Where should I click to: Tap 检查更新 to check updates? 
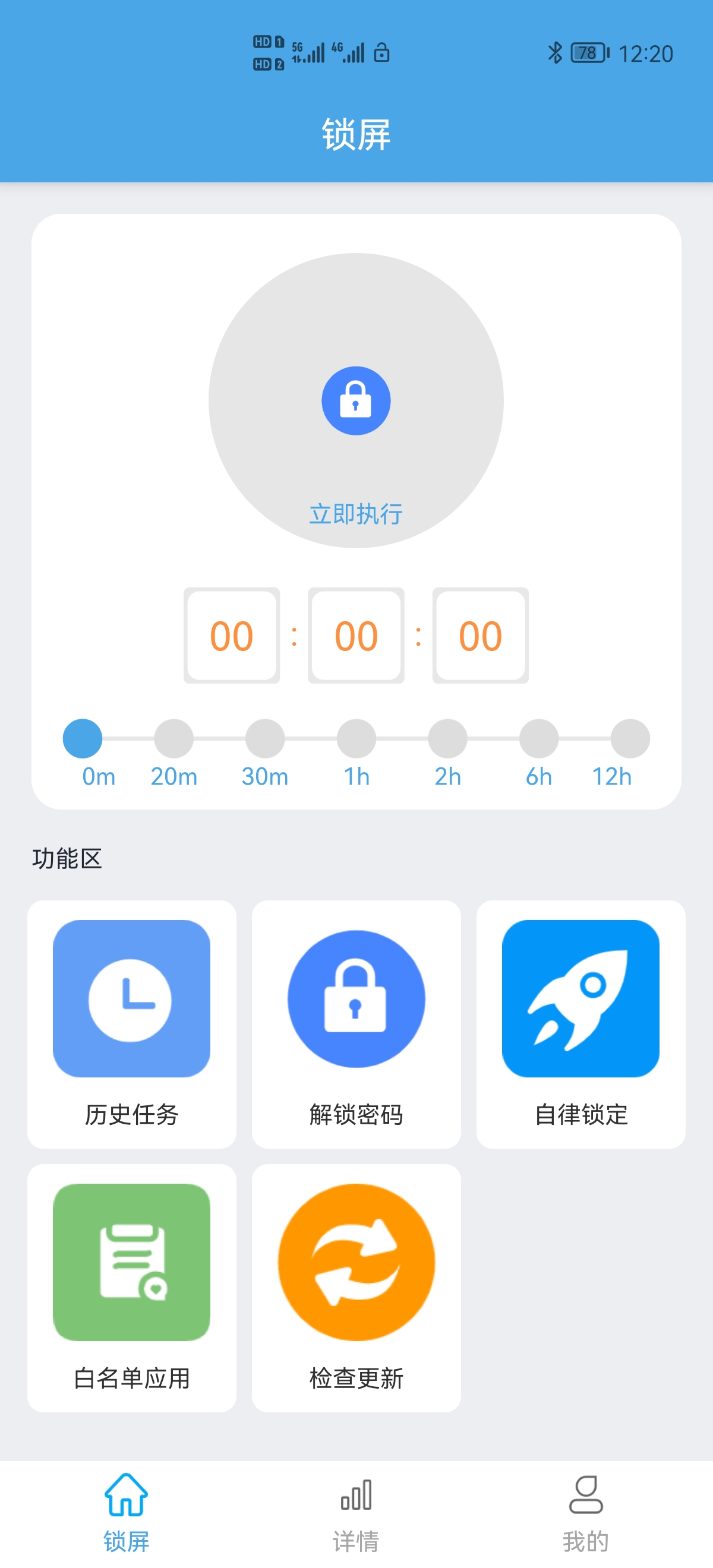[356, 1288]
